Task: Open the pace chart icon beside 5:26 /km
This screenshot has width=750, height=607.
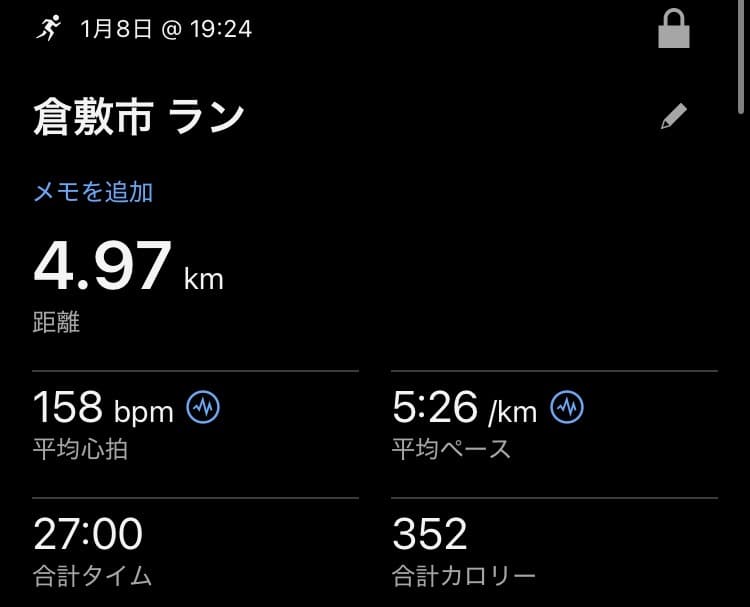Action: [568, 407]
